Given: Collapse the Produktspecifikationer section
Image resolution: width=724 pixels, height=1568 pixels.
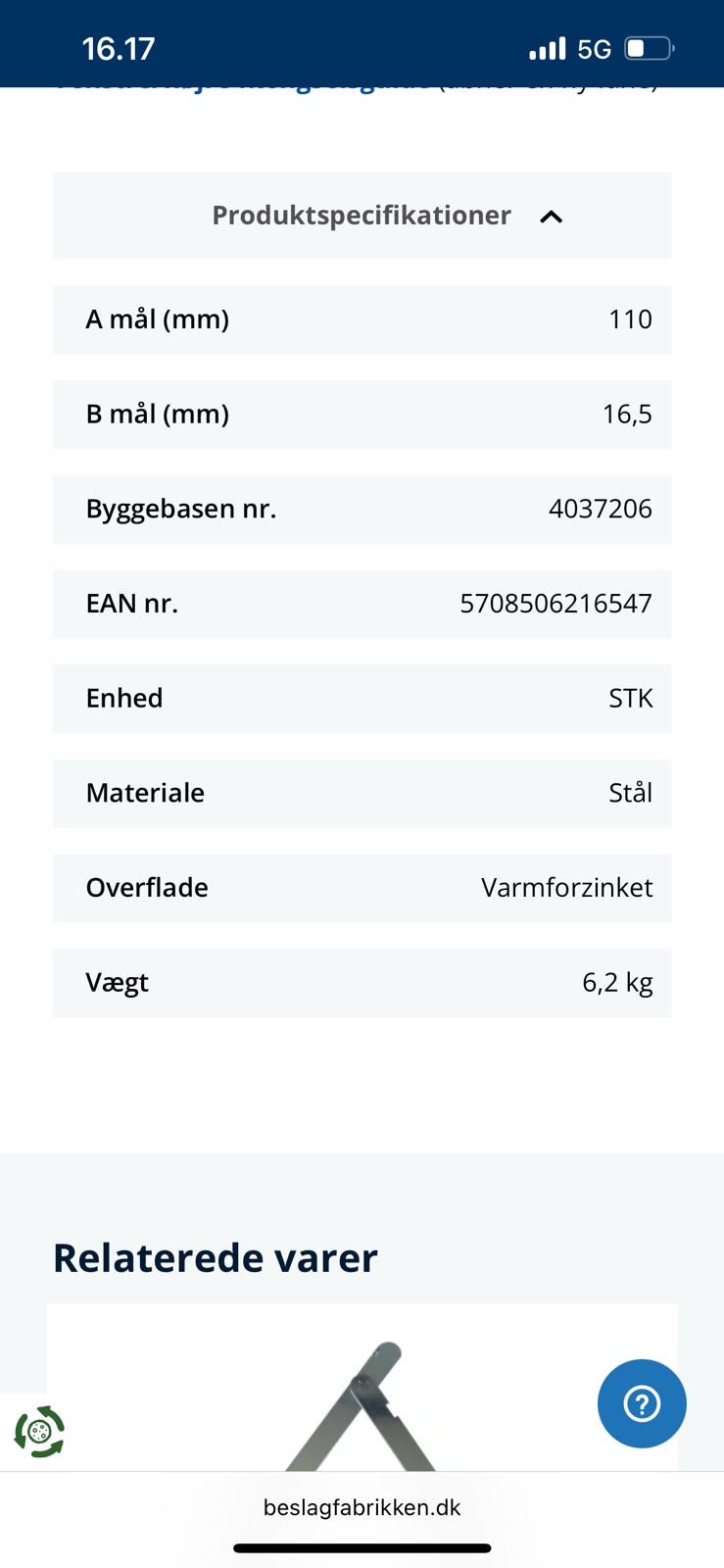Looking at the screenshot, I should [362, 216].
